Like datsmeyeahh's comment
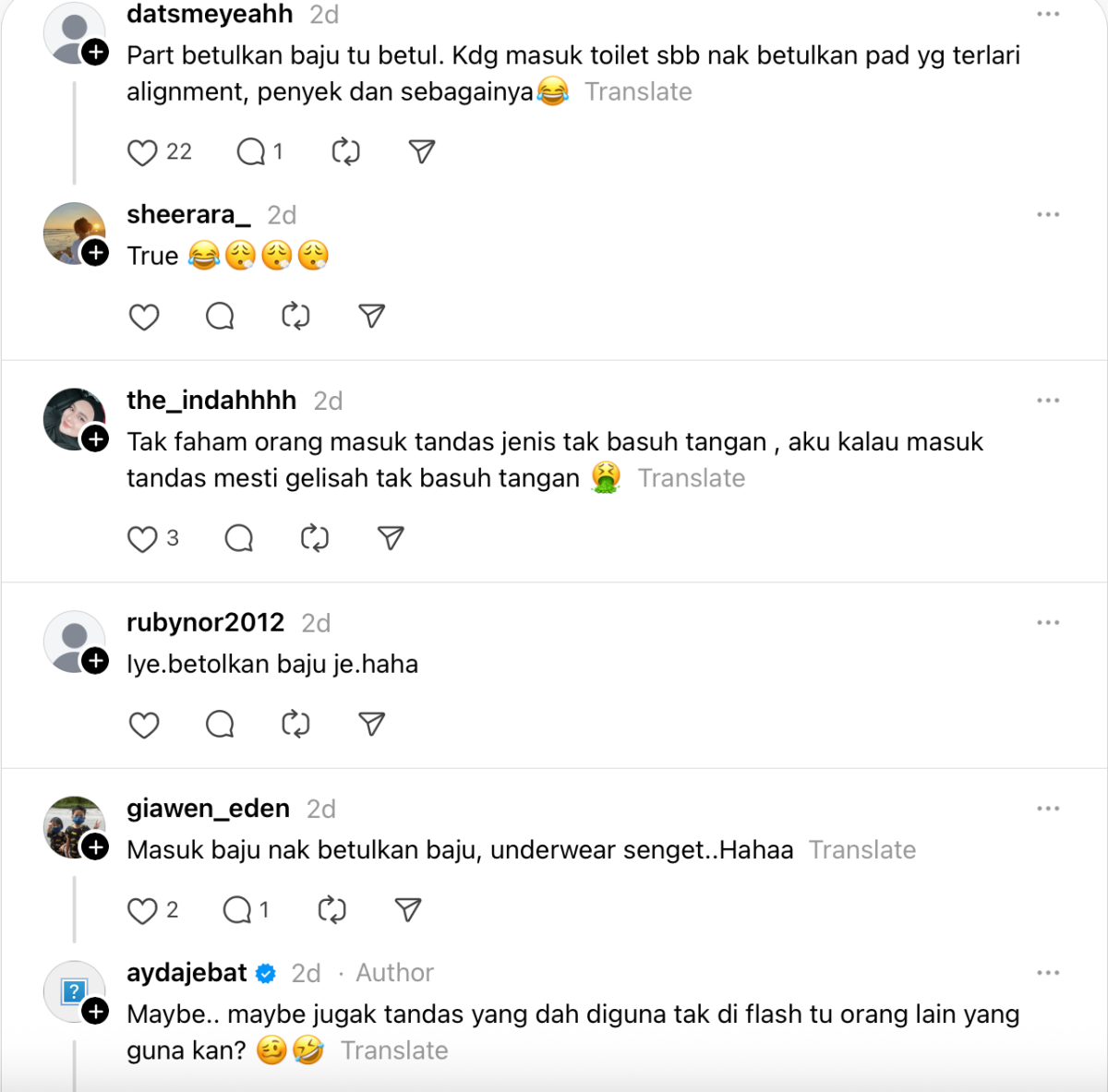 click(142, 152)
